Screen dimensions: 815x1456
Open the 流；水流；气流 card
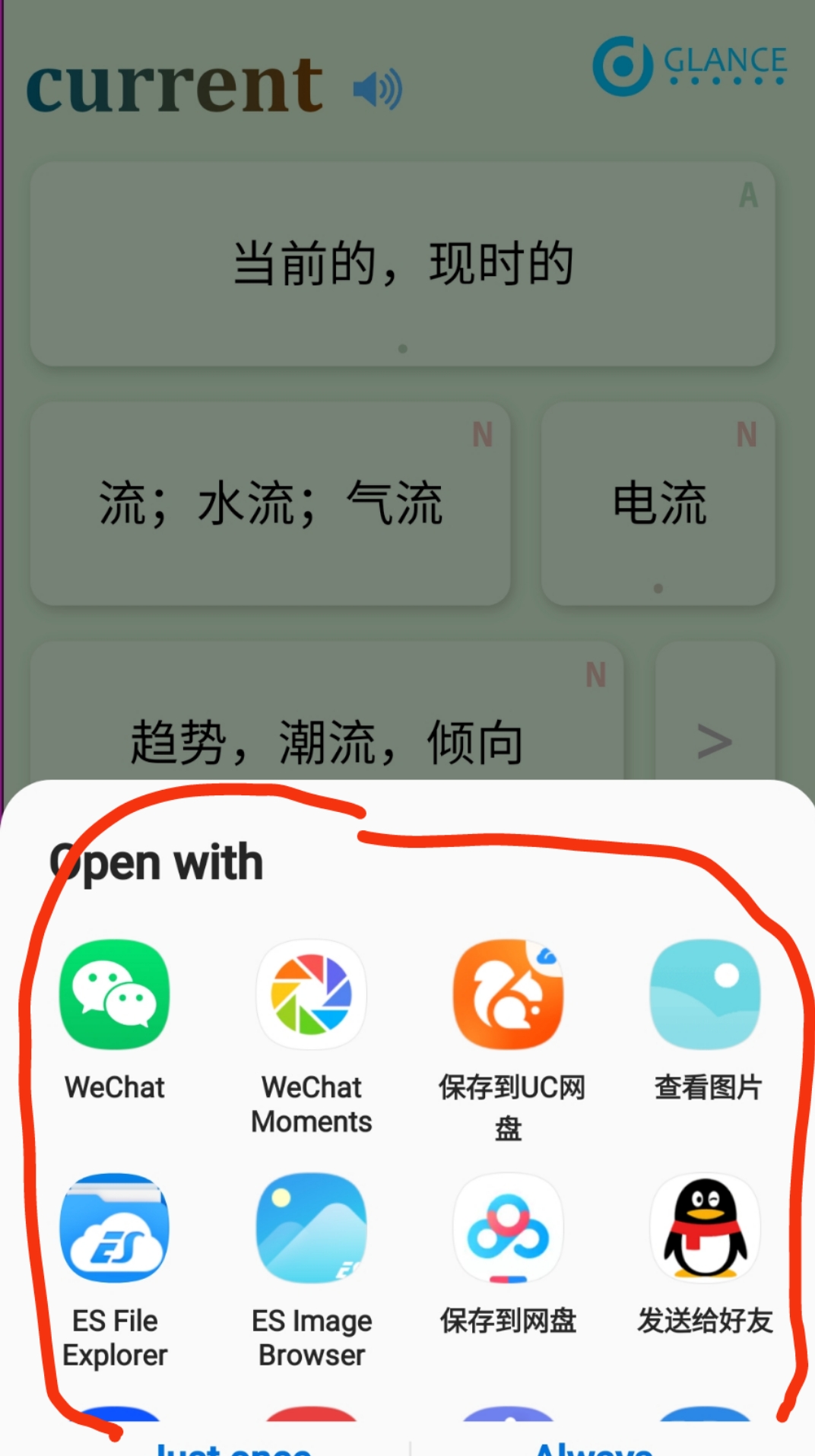tap(270, 503)
